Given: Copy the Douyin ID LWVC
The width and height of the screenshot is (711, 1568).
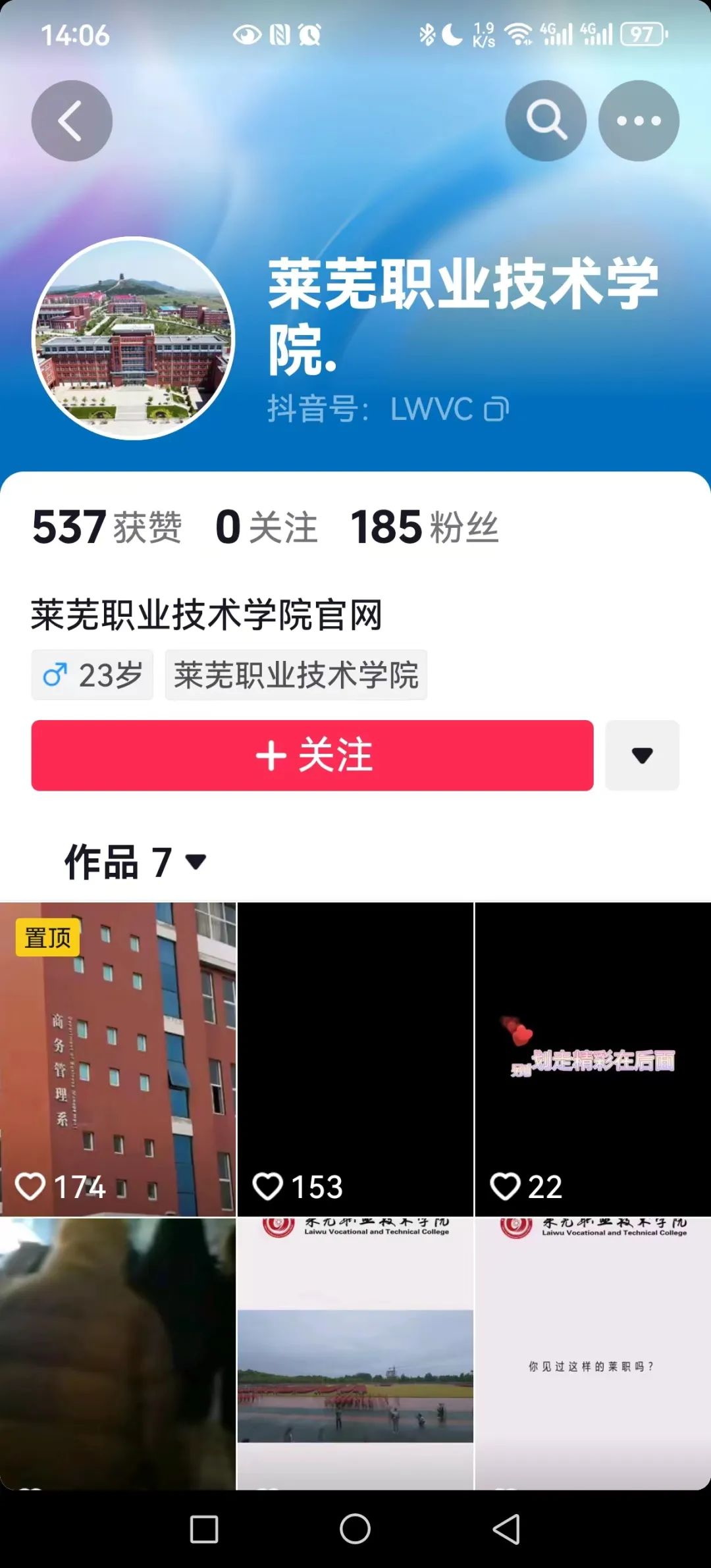Looking at the screenshot, I should pos(498,408).
